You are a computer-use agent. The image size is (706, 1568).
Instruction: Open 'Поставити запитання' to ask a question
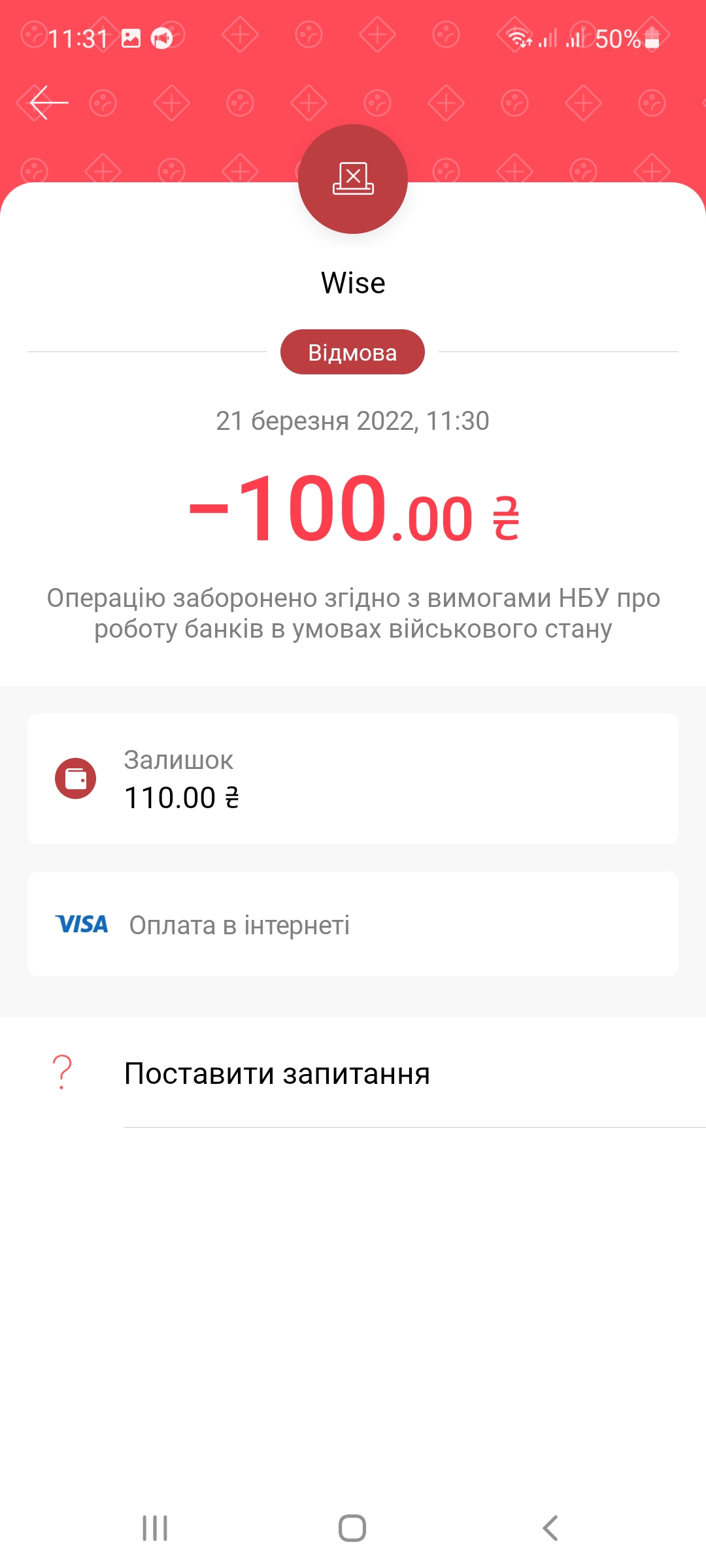point(277,1073)
